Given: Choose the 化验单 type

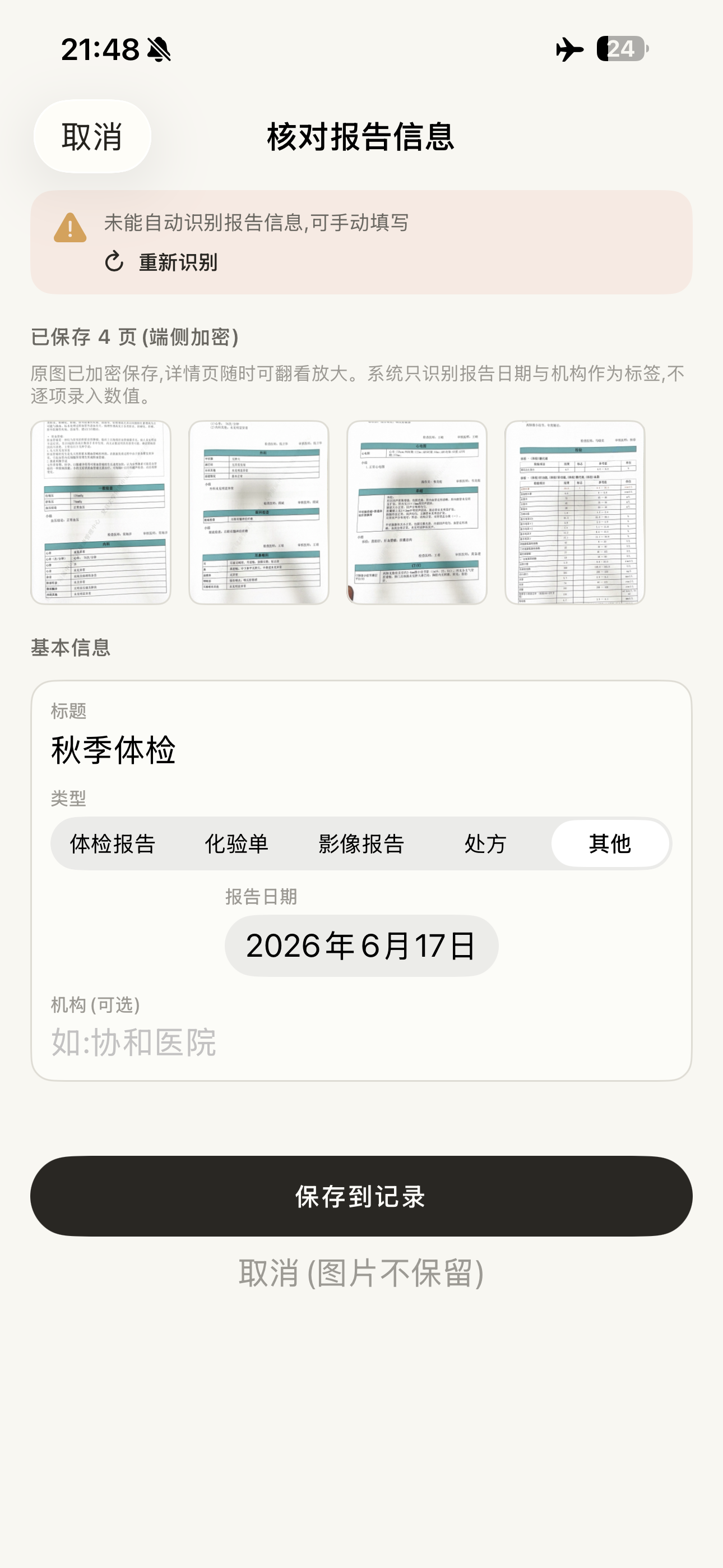Looking at the screenshot, I should coord(237,843).
